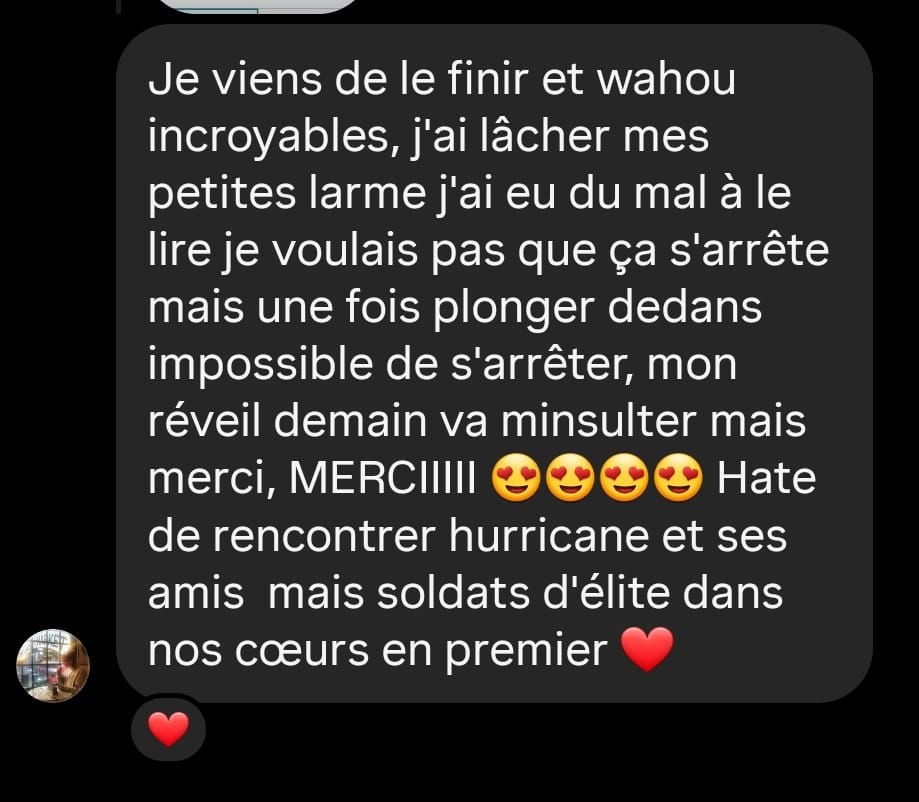
Task: Tap the red heart reaction under the message
Action: point(168,731)
